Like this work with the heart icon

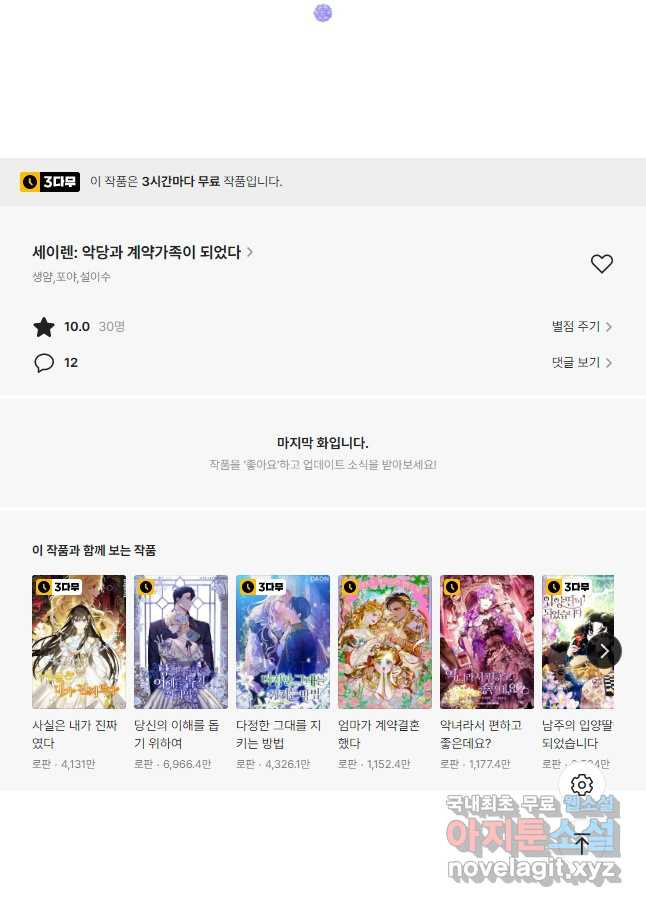point(601,264)
